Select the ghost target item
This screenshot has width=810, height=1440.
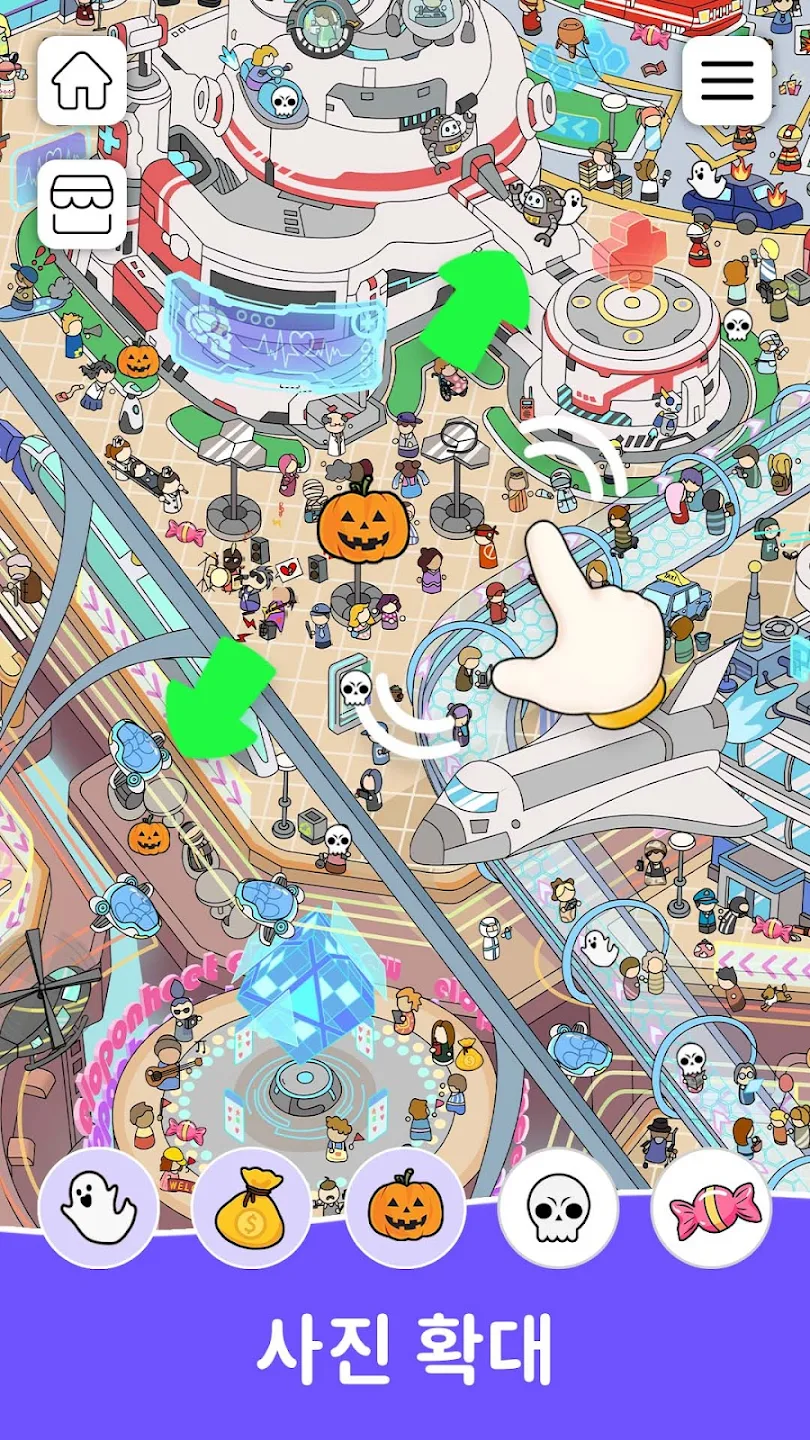coord(98,1208)
